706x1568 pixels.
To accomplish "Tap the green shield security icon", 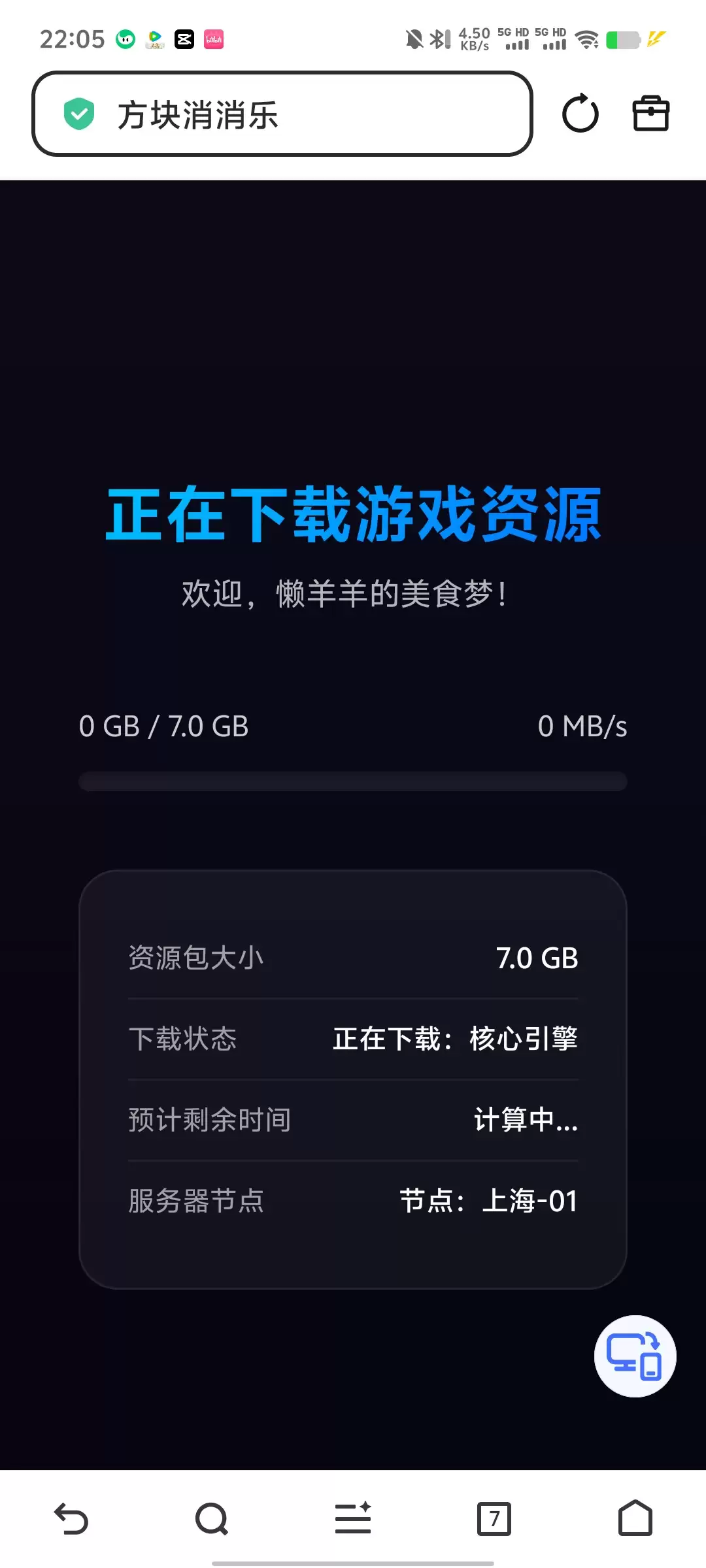I will tap(79, 114).
